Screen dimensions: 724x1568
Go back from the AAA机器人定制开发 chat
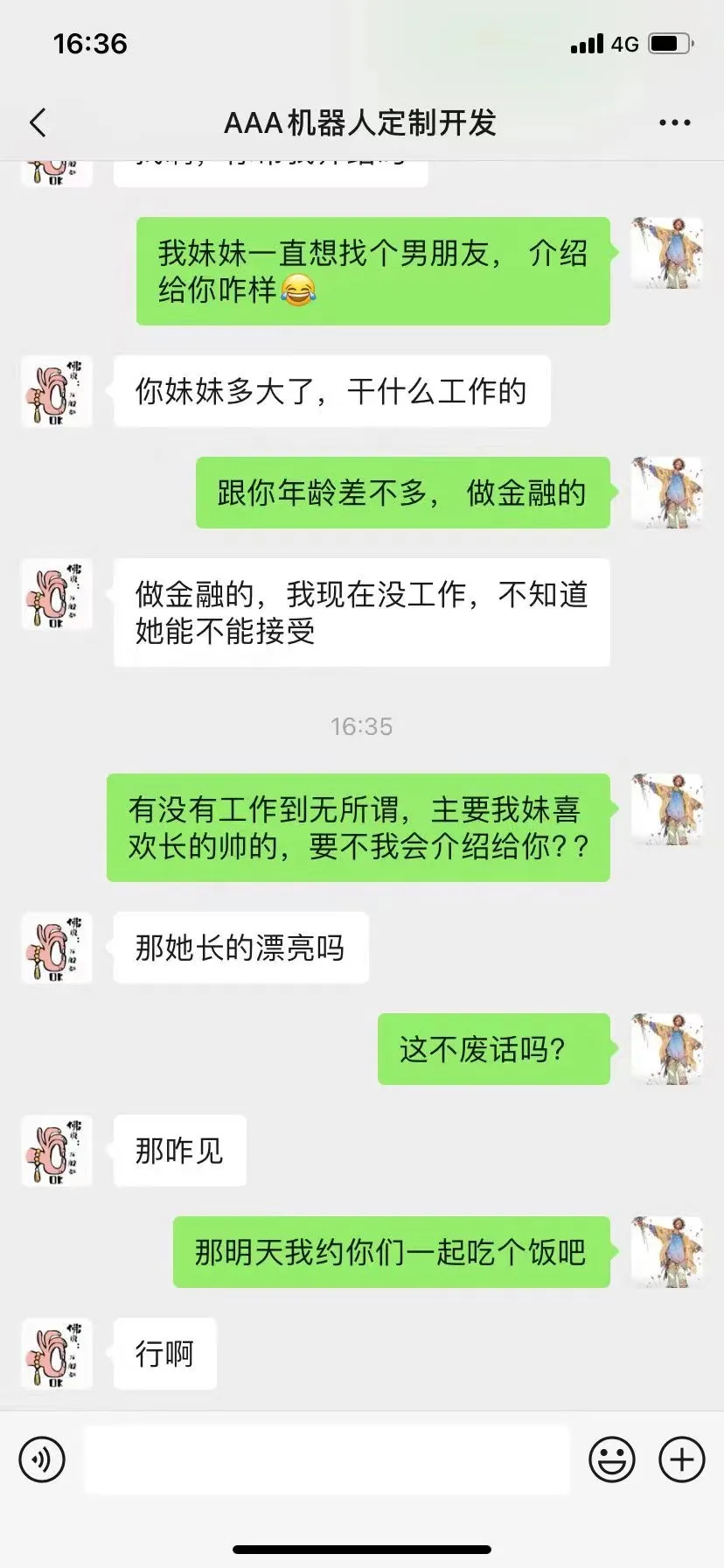(38, 123)
